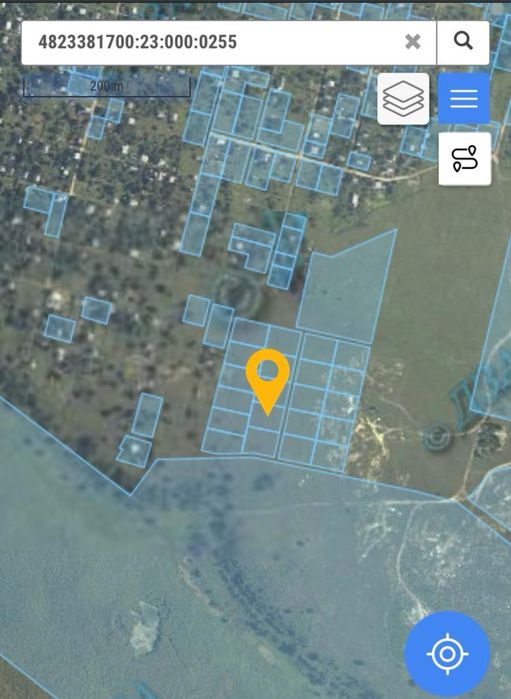Clear the search text
Image resolution: width=511 pixels, height=699 pixels.
tap(413, 42)
